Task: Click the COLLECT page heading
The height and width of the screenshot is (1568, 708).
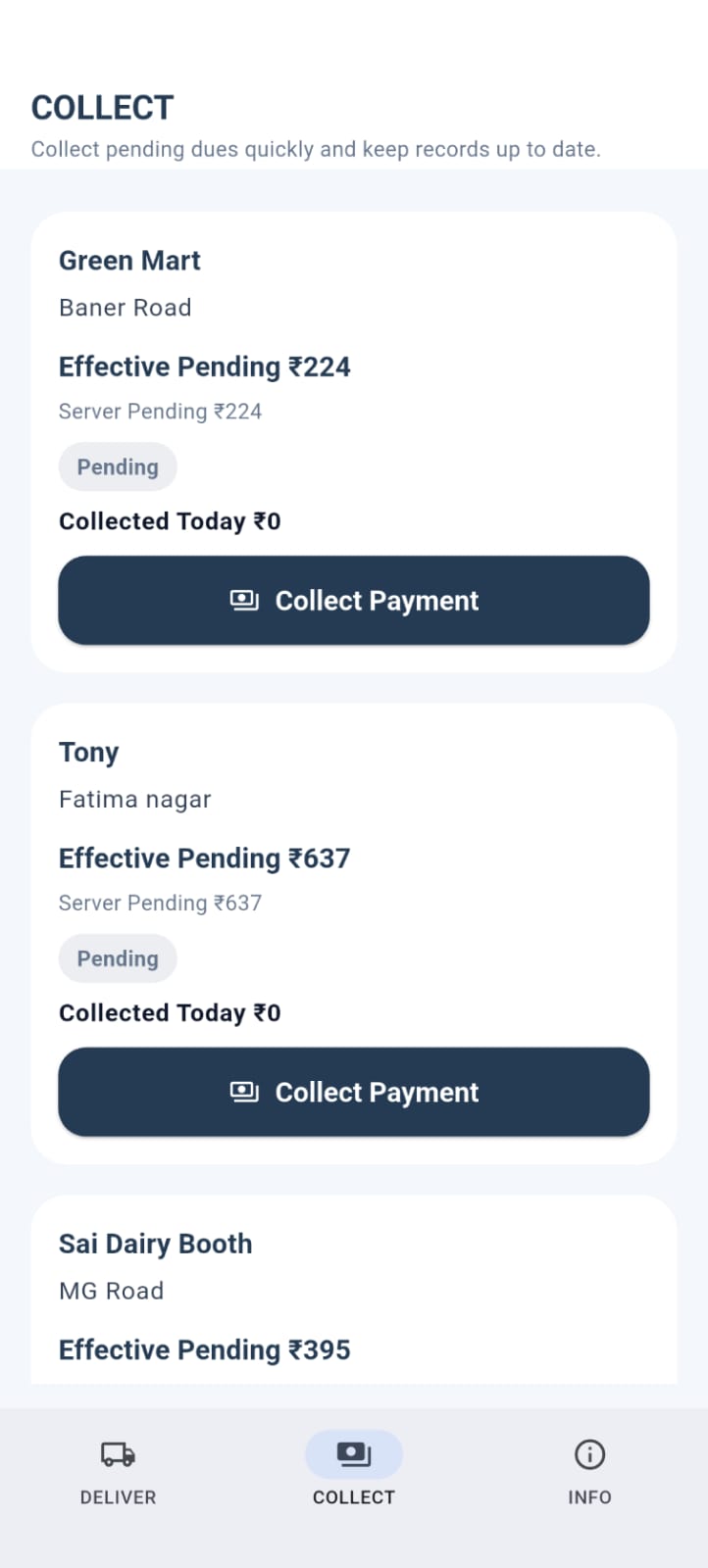Action: [102, 108]
